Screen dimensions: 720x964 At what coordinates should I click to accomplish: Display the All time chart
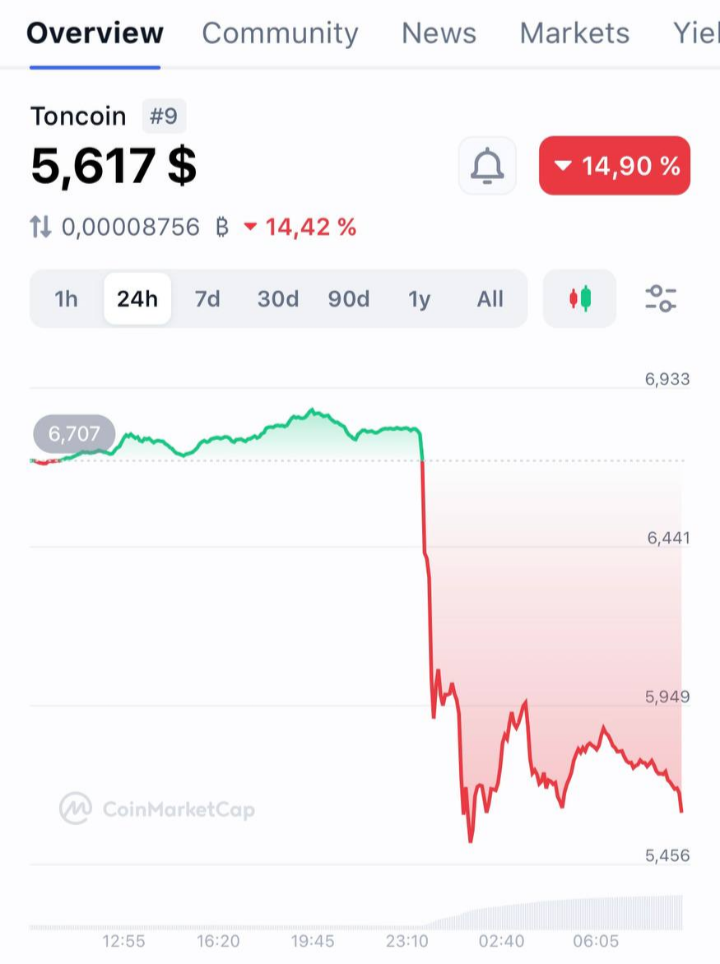pyautogui.click(x=490, y=299)
